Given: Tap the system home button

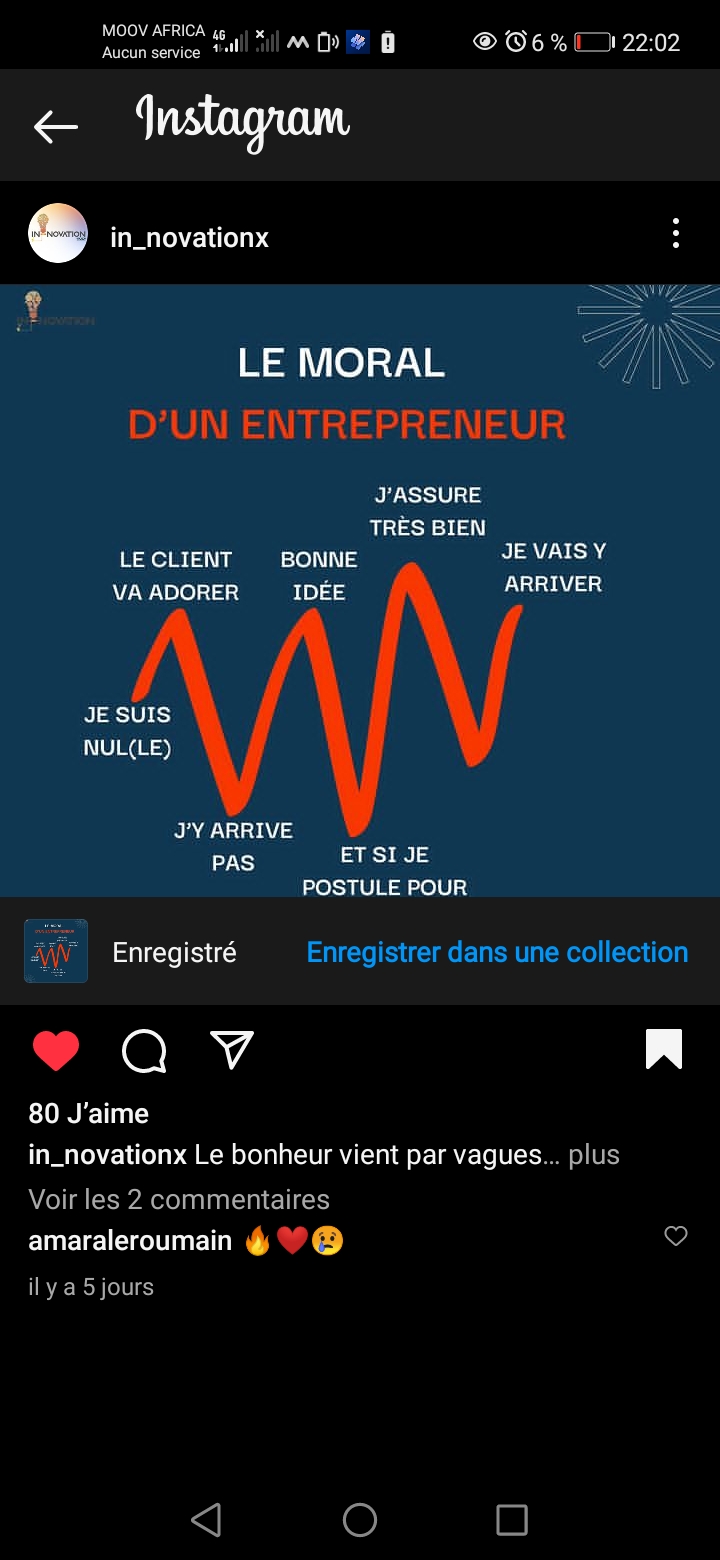Looking at the screenshot, I should 360,1520.
